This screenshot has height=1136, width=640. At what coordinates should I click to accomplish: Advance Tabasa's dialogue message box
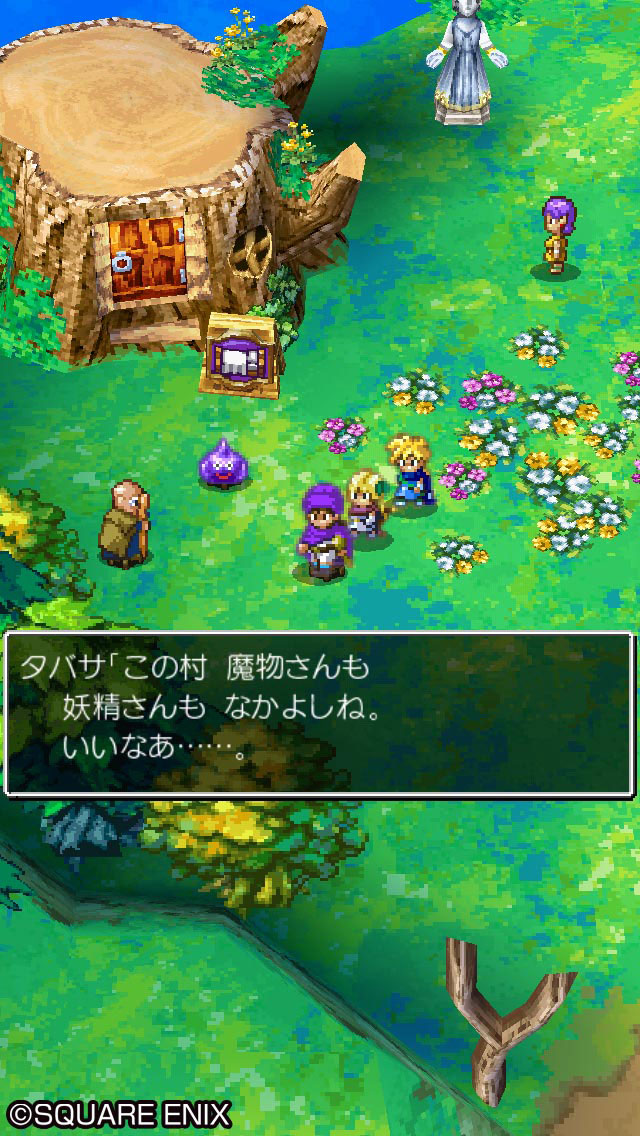coord(320,714)
